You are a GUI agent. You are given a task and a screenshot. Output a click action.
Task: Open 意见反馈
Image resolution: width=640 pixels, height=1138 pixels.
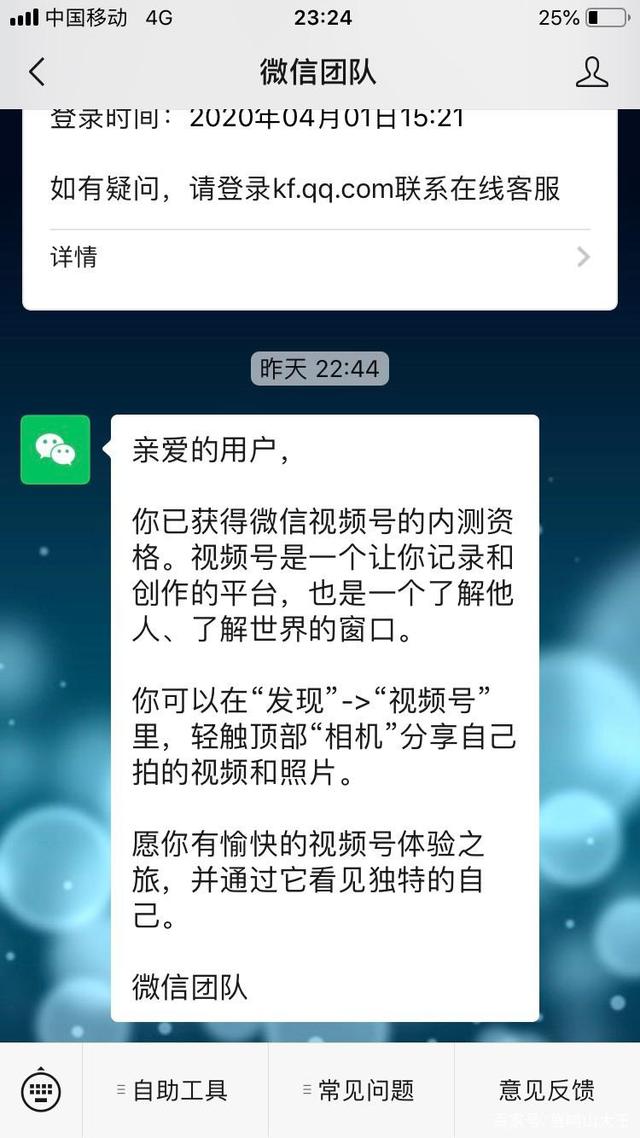pos(546,1090)
